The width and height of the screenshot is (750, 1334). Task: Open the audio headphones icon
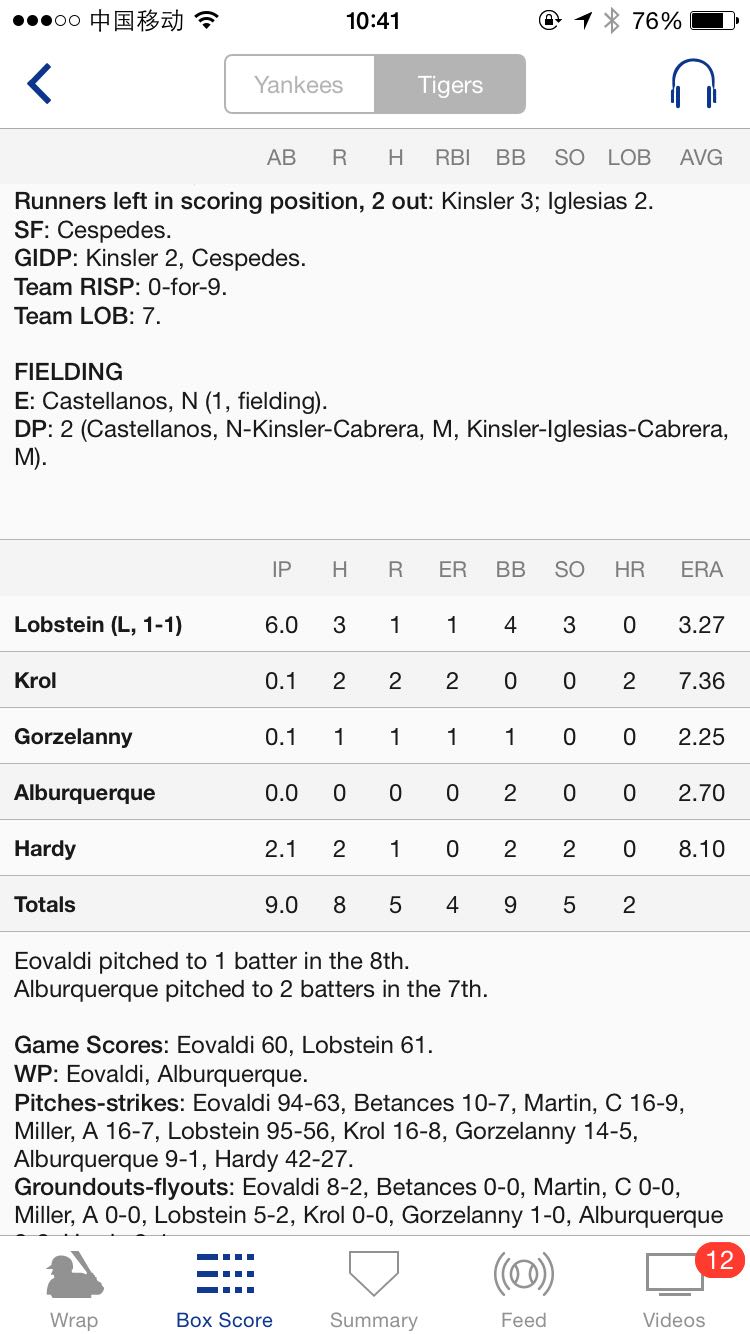pos(693,85)
